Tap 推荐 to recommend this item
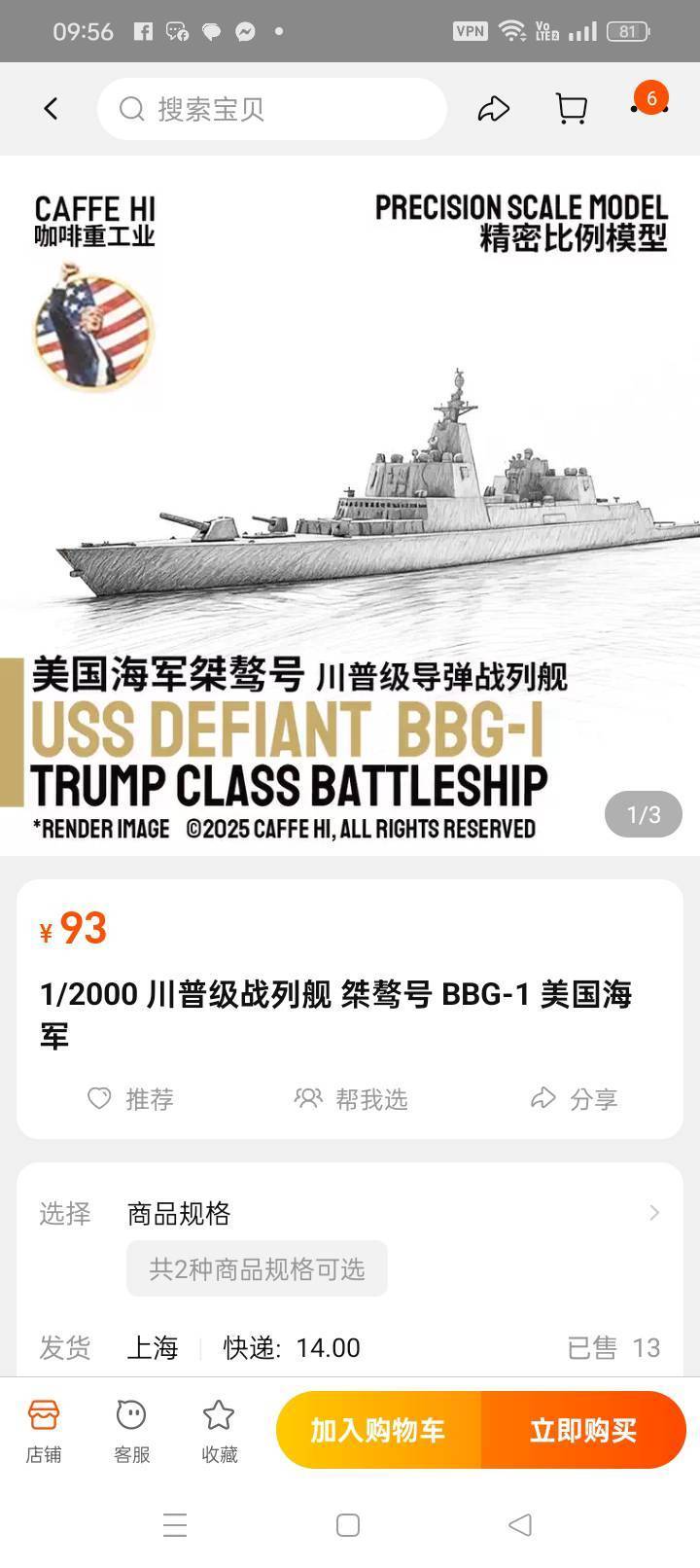The width and height of the screenshot is (700, 1568). point(130,1099)
